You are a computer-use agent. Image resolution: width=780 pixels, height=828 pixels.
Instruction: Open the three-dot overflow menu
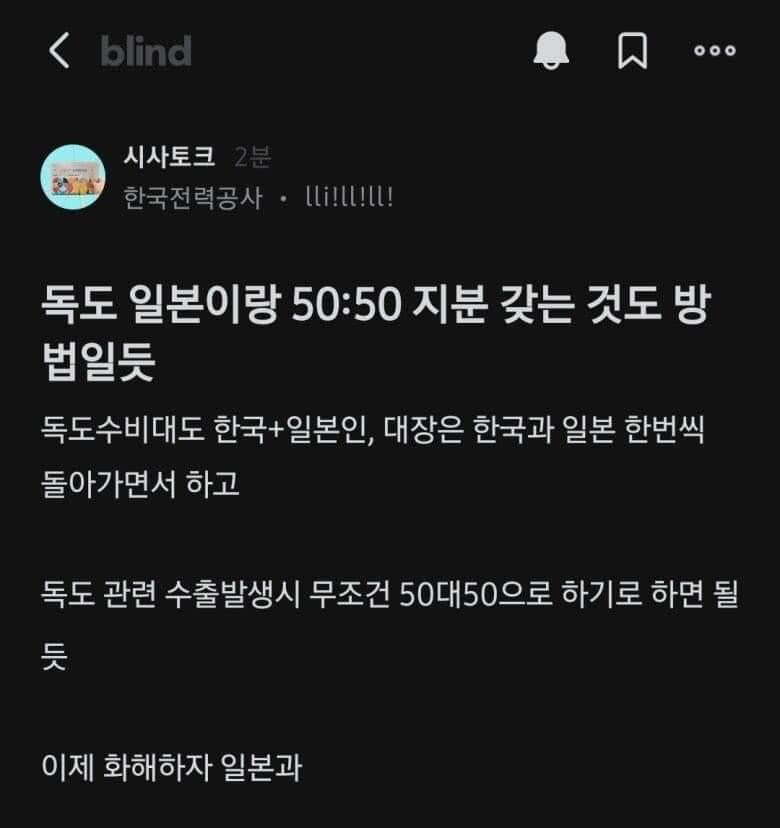click(x=714, y=50)
